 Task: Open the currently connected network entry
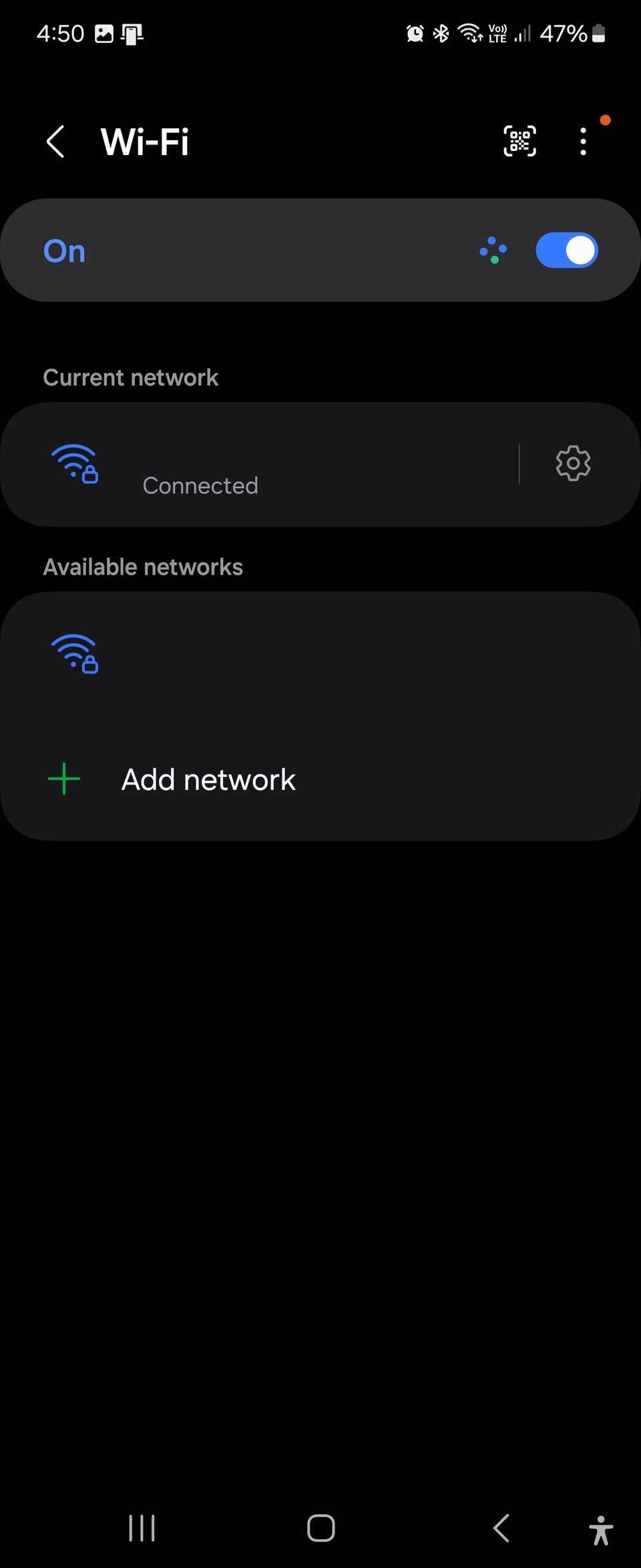coord(267,465)
